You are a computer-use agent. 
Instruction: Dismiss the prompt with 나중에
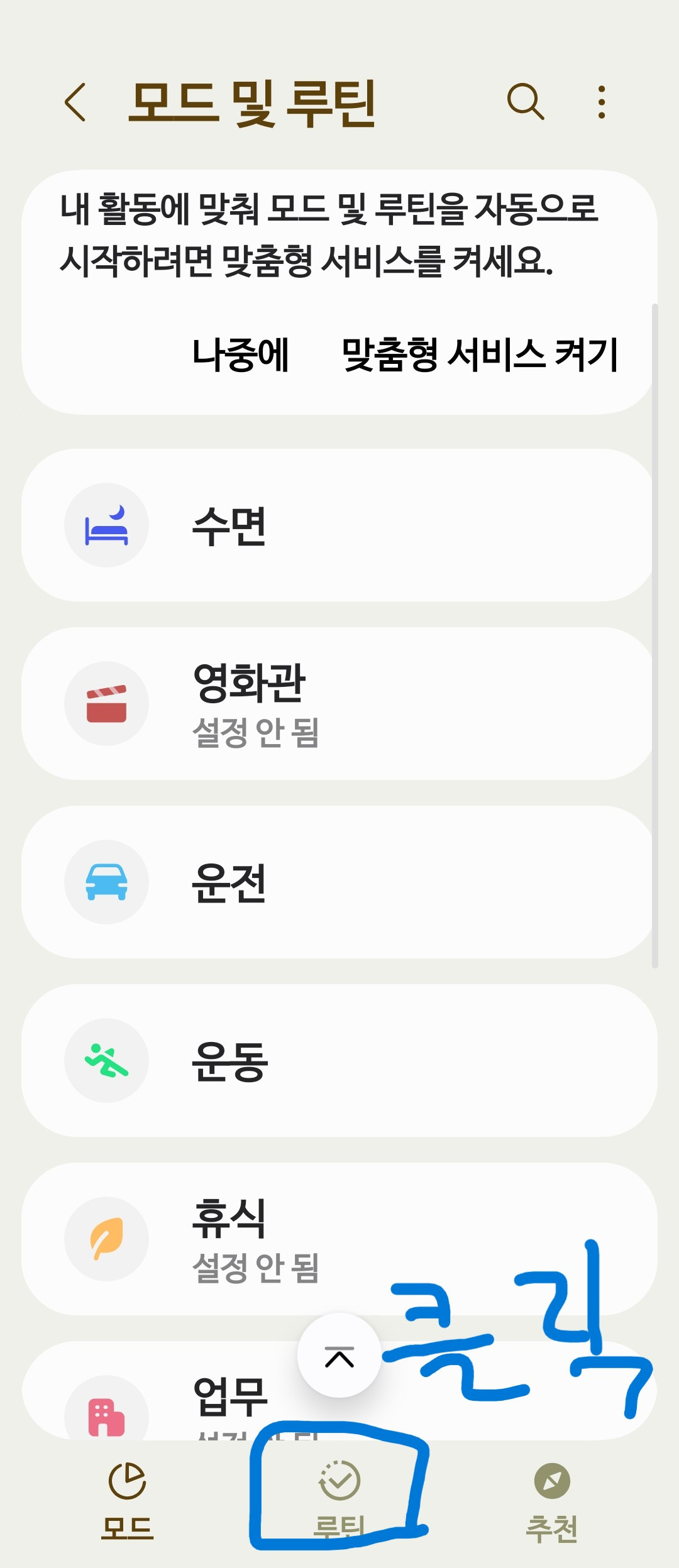point(240,355)
